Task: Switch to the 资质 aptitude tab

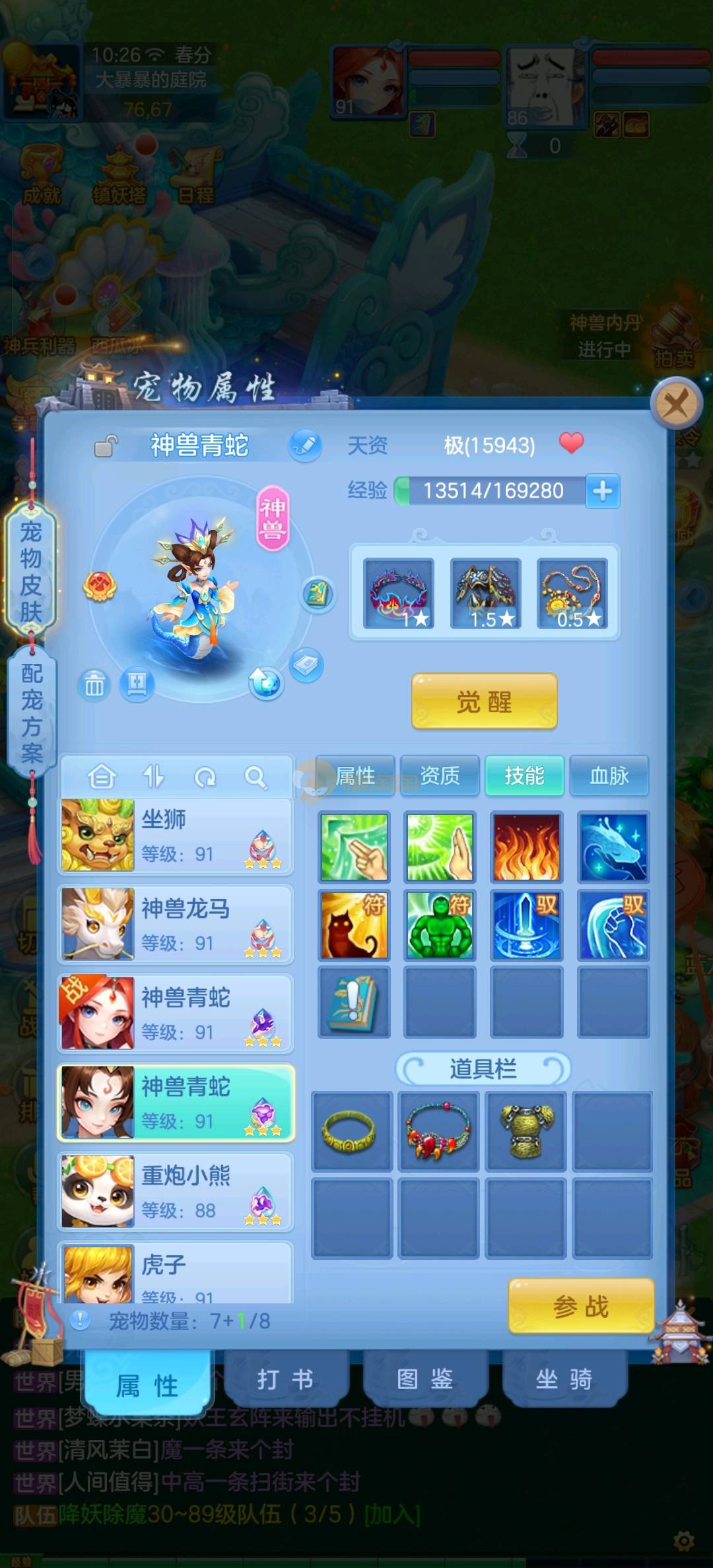Action: coord(440,775)
